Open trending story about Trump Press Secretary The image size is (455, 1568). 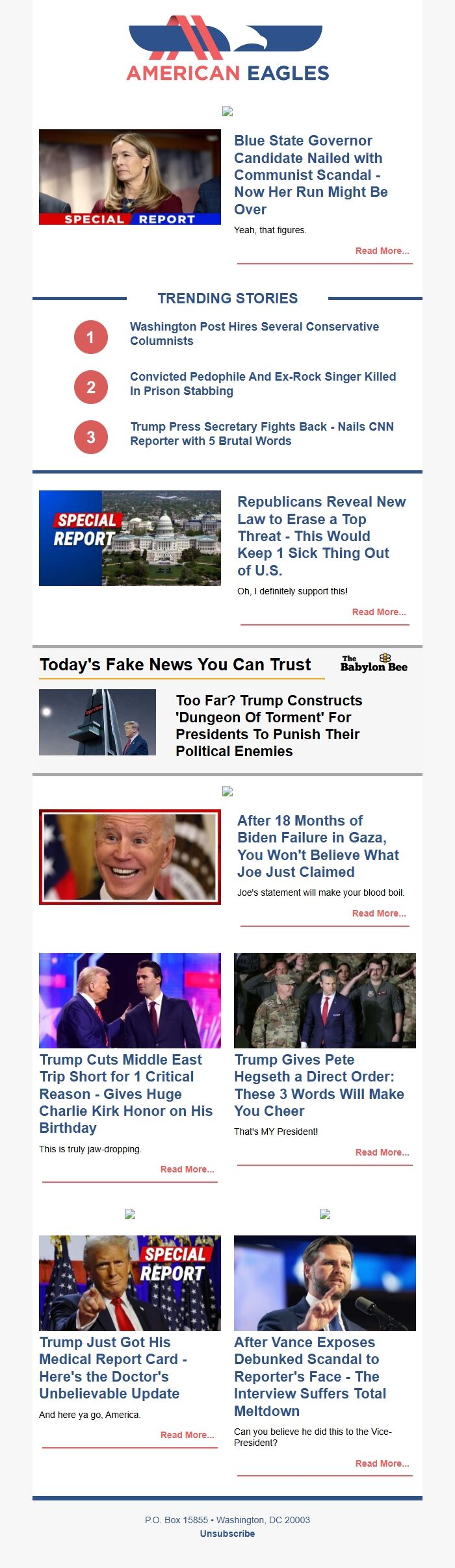(x=261, y=433)
